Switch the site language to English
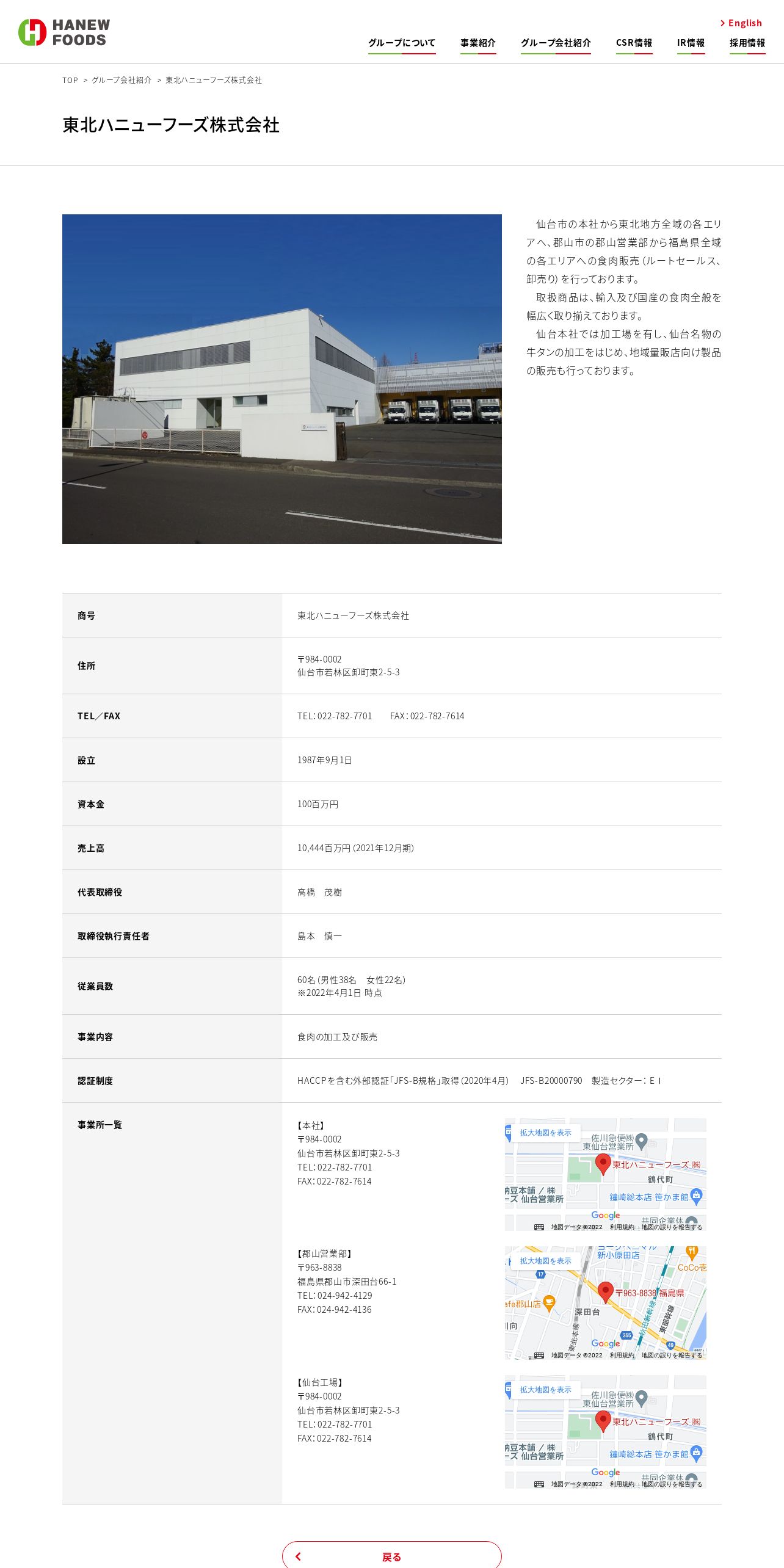This screenshot has width=784, height=1568. point(741,23)
